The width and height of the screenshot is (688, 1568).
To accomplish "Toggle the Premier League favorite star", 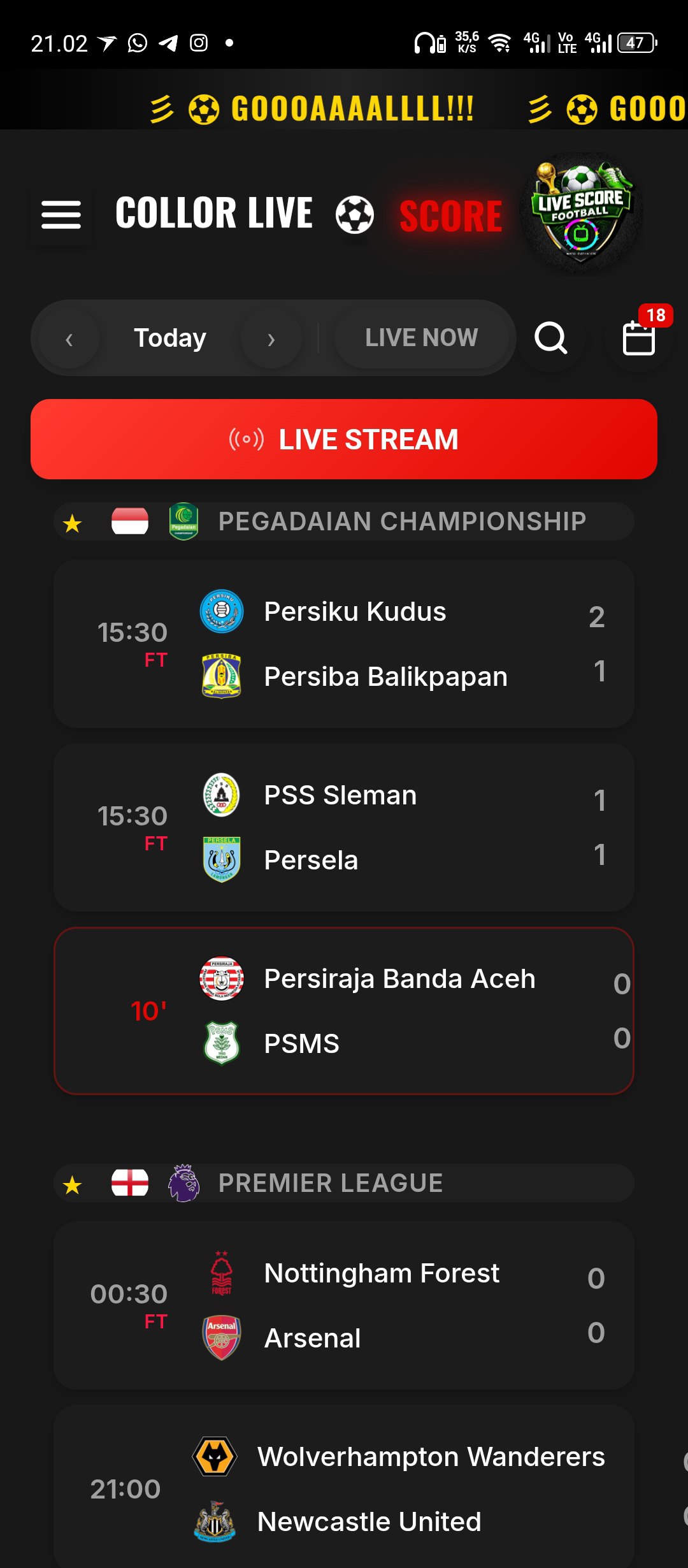I will [x=72, y=1182].
